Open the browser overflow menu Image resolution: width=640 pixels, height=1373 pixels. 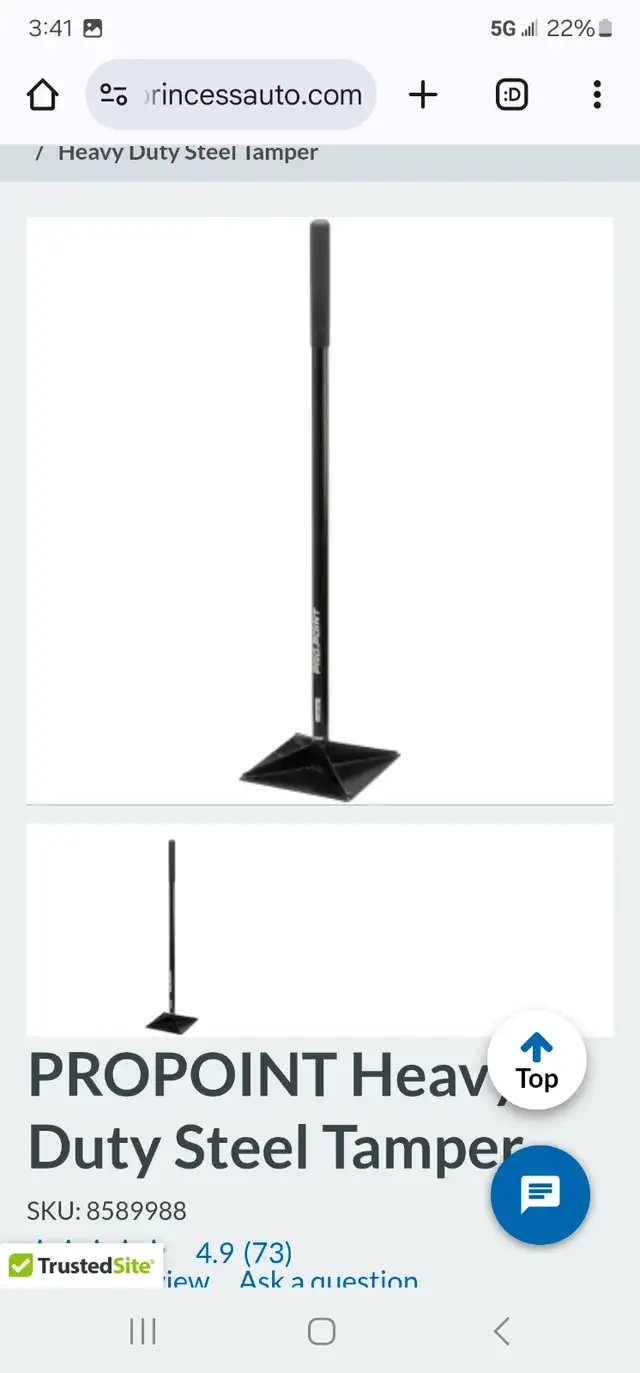point(597,95)
